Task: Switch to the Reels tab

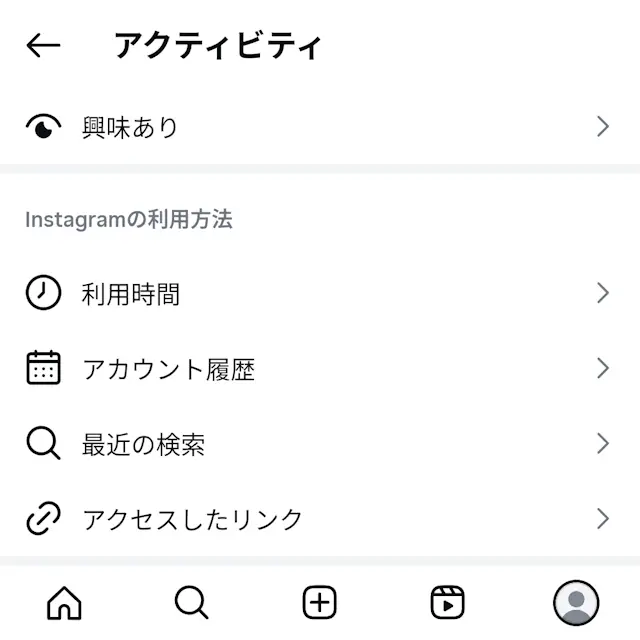Action: (x=447, y=603)
